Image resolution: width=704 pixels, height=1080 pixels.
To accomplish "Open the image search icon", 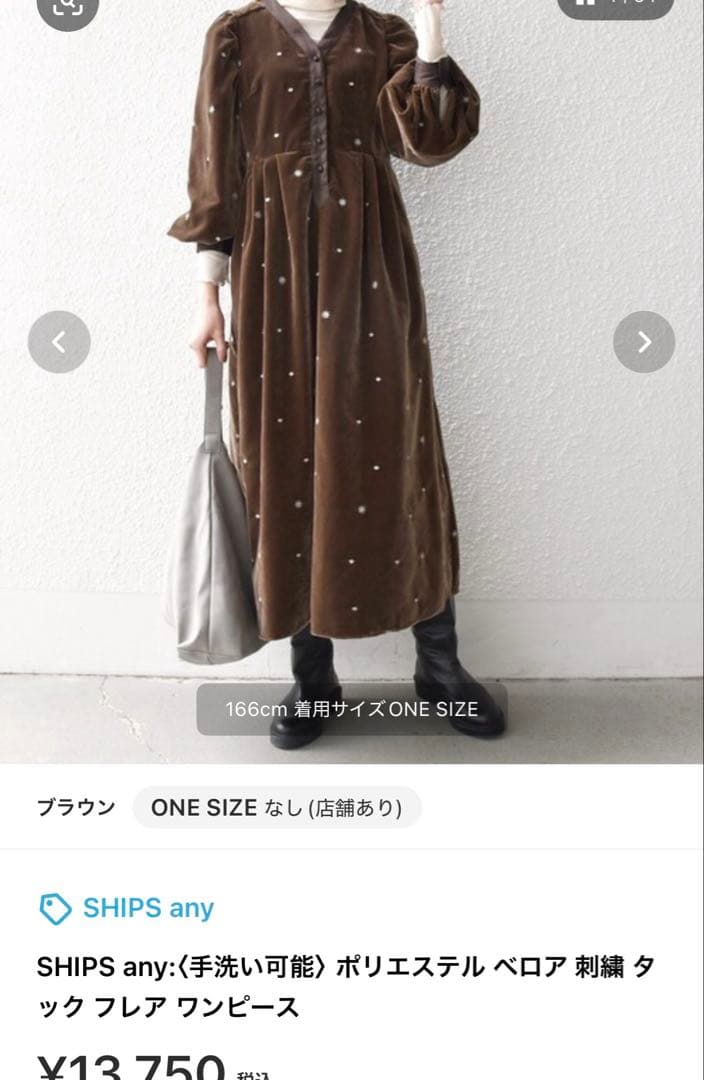I will [x=67, y=8].
